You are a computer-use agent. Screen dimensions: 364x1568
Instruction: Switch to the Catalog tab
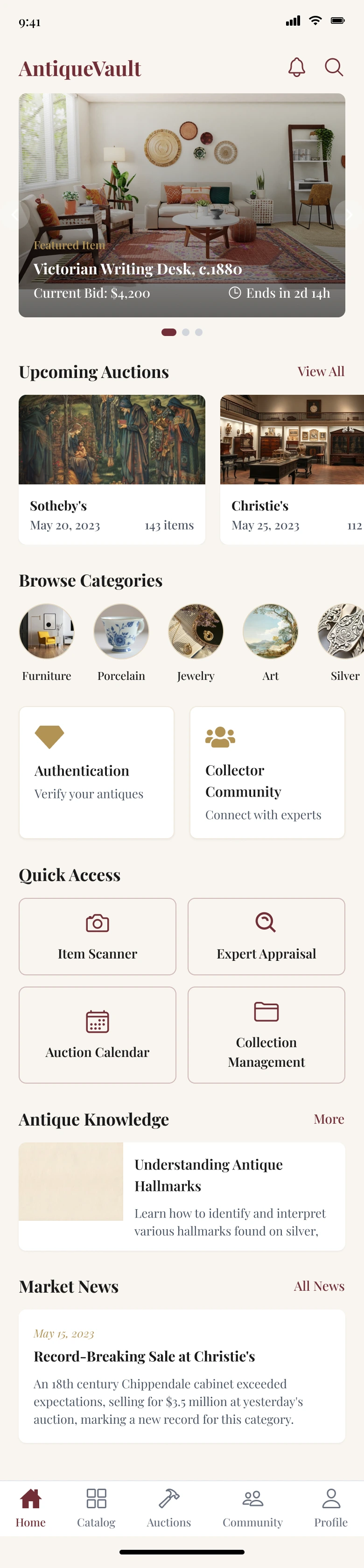click(x=96, y=1507)
